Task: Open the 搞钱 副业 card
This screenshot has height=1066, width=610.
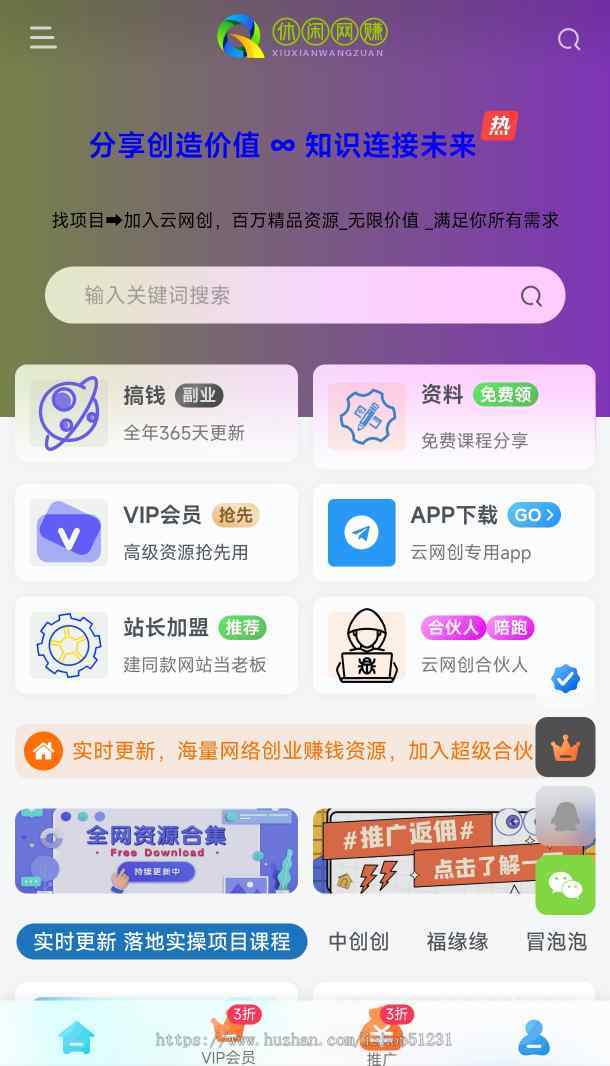Action: 156,413
